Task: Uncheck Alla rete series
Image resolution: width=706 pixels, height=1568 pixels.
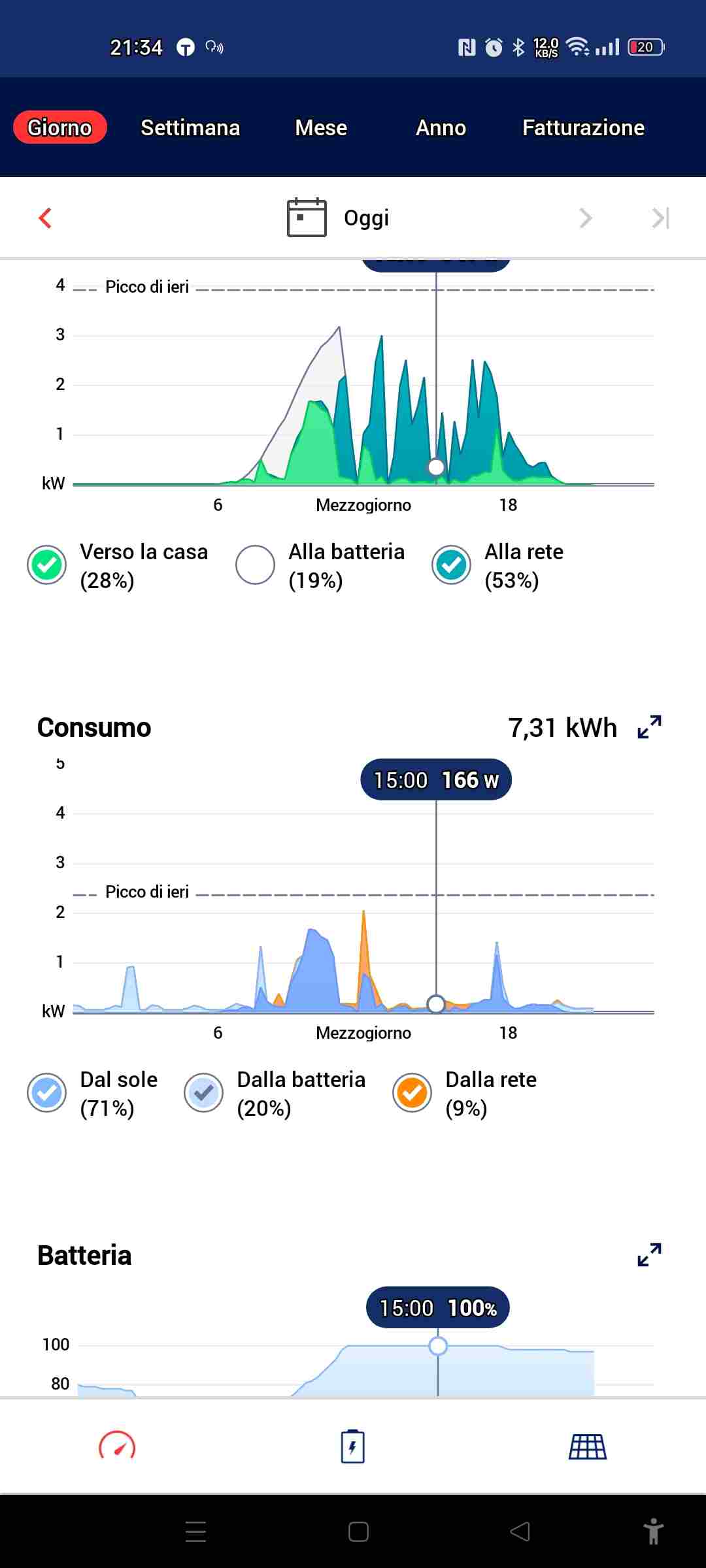Action: point(451,564)
